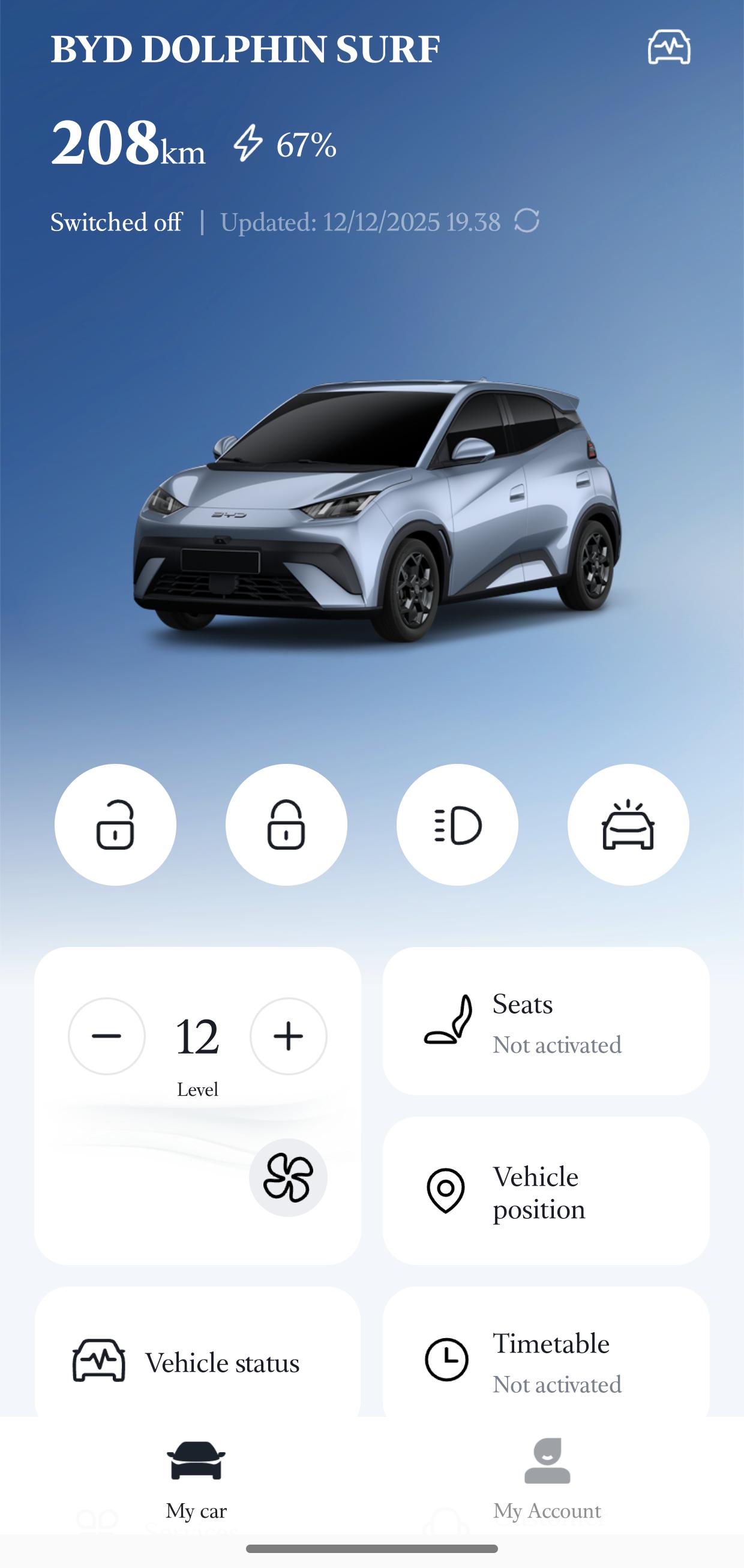Activate the find-my-car light signal
Image resolution: width=744 pixels, height=1568 pixels.
click(628, 824)
